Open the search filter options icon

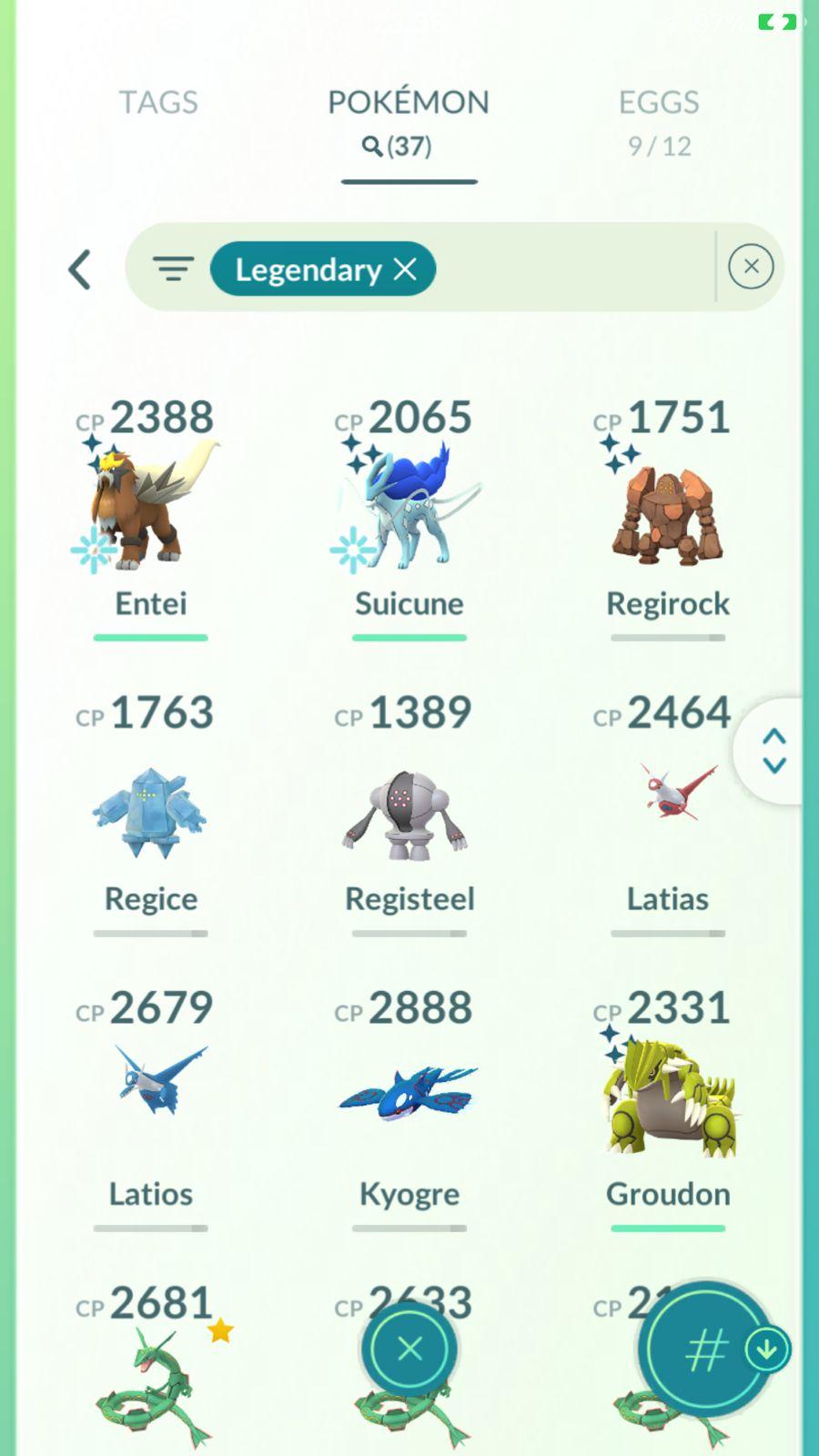[173, 269]
